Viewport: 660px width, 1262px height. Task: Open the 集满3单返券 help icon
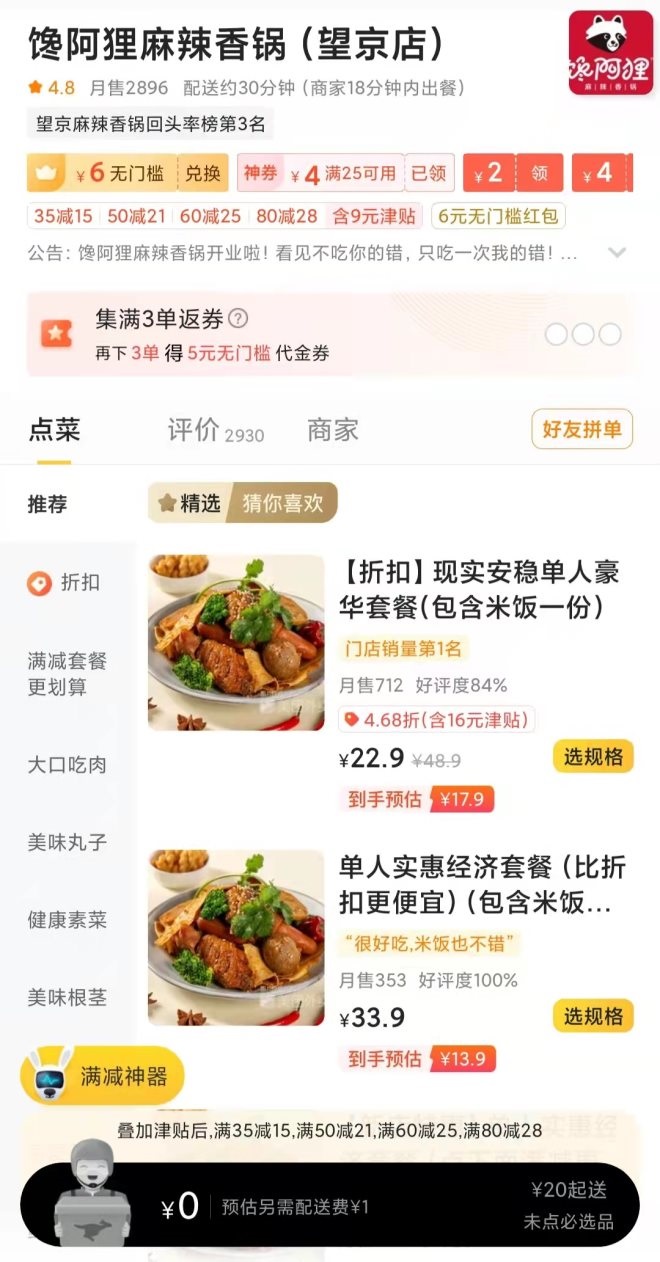click(238, 319)
